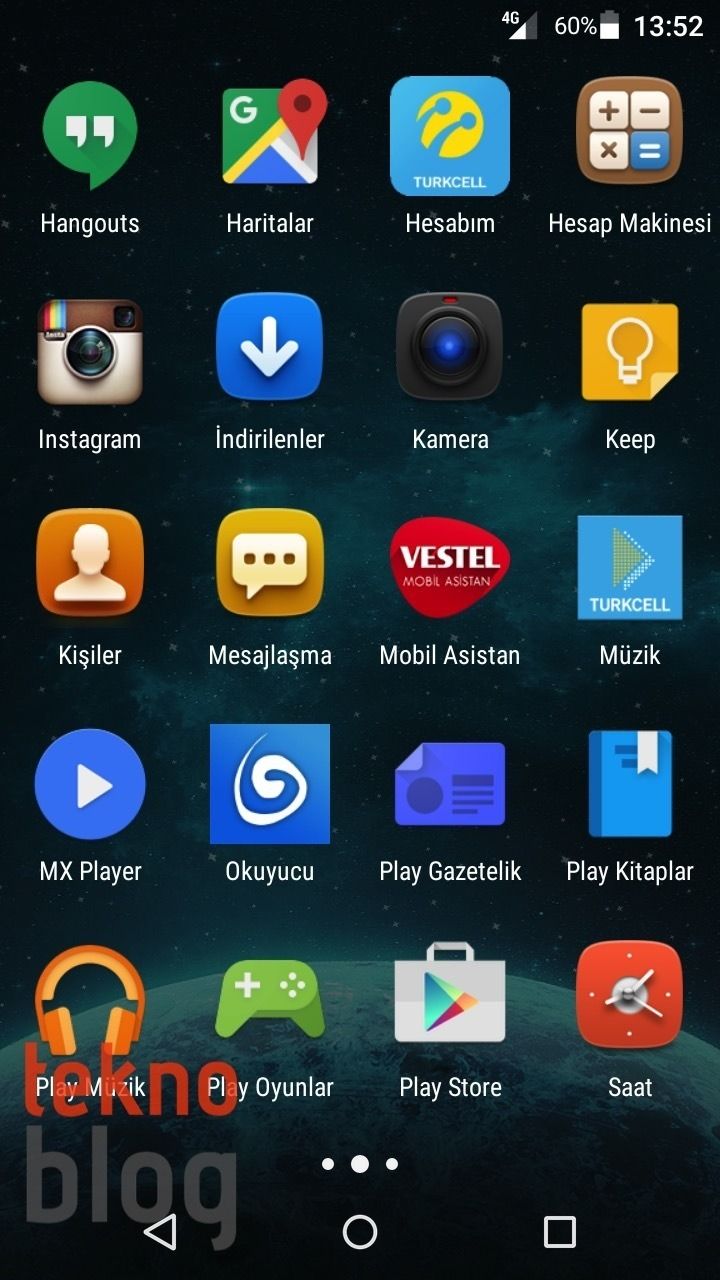720x1280 pixels.
Task: Launch the Mesajlaşma messaging app
Action: point(270,567)
